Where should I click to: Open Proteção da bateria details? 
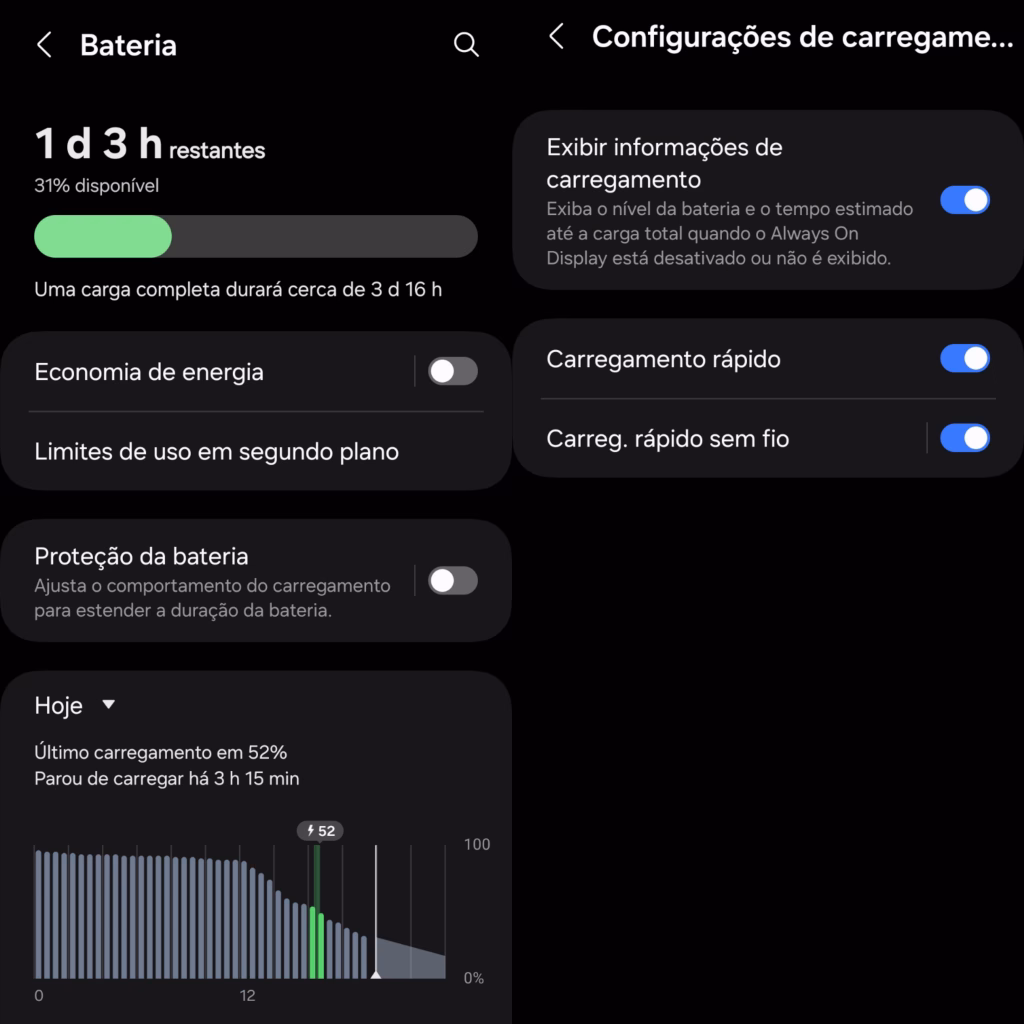(x=210, y=580)
